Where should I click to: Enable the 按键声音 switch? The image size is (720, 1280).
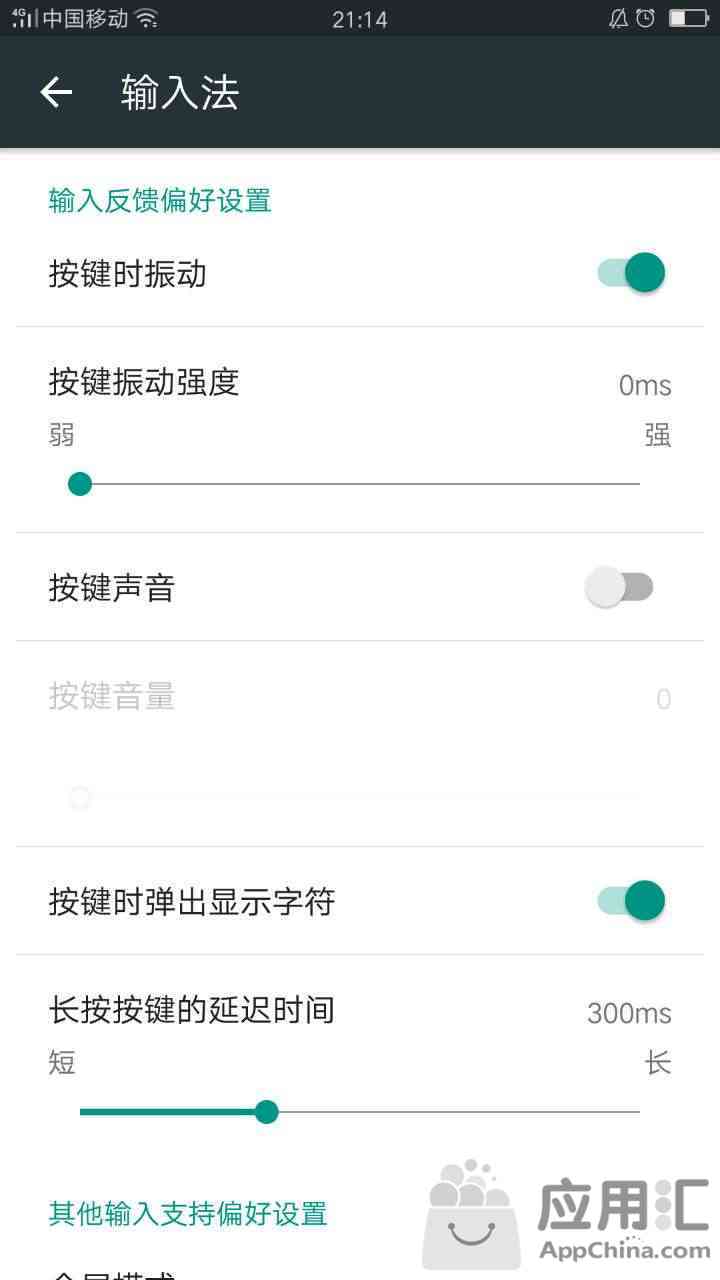pos(619,587)
